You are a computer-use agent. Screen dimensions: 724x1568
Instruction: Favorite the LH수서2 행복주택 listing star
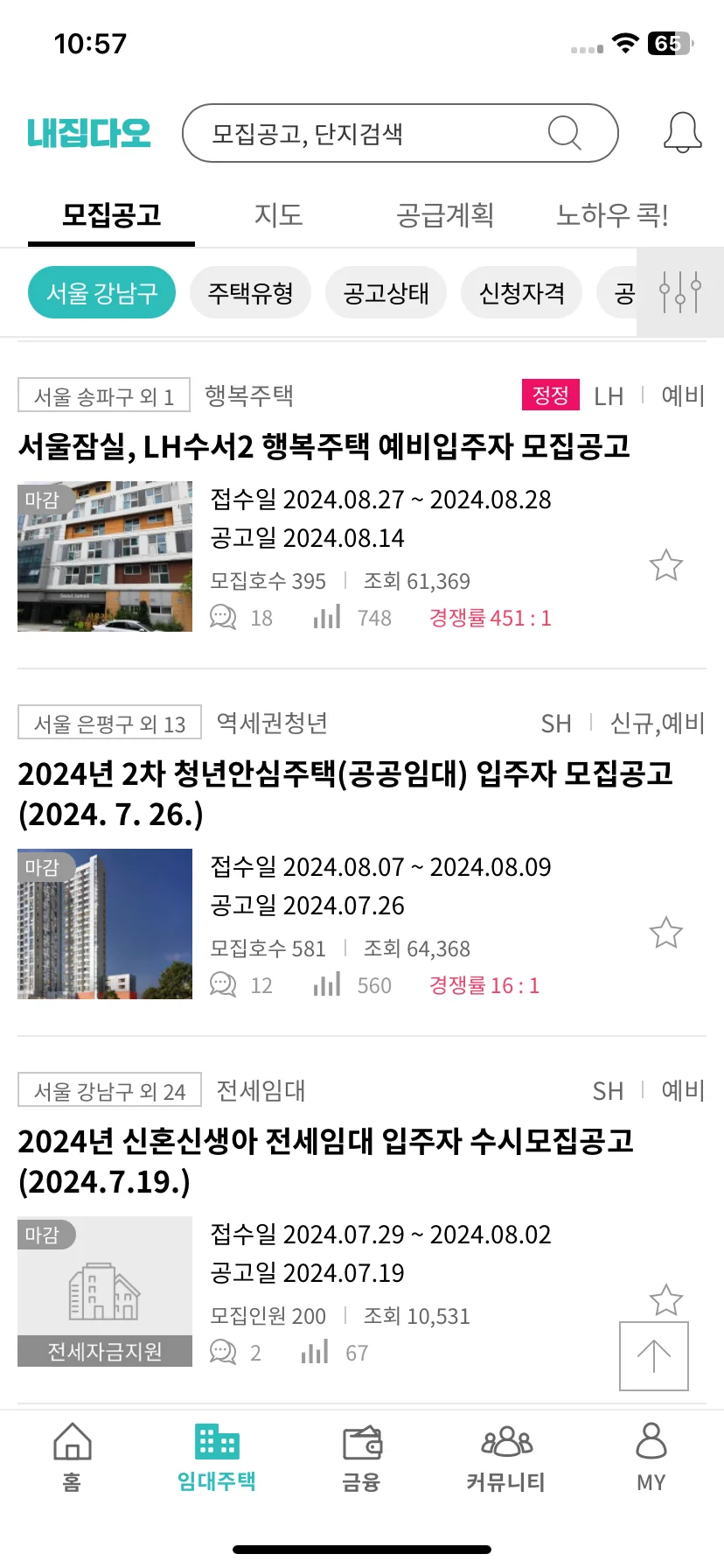coord(666,565)
